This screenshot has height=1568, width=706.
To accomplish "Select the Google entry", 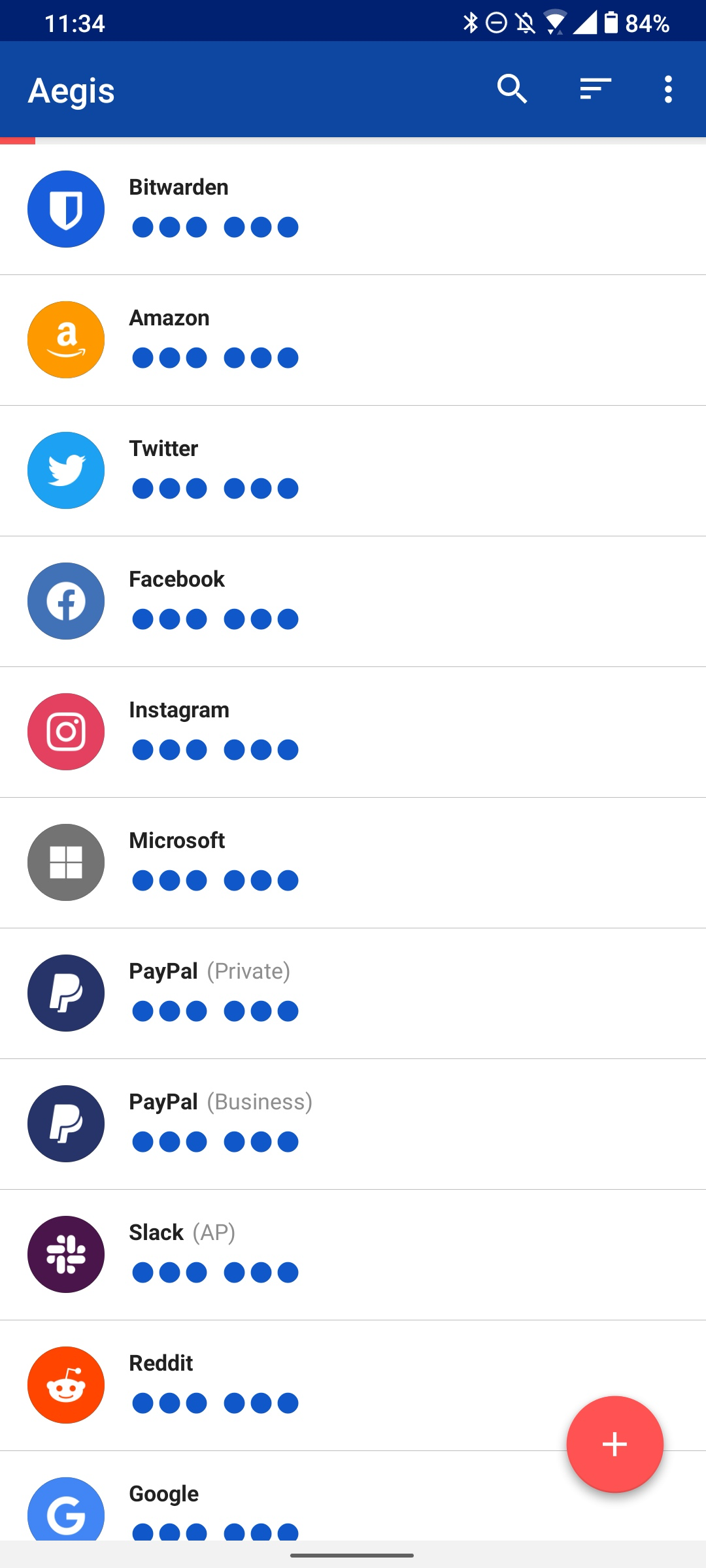I will tap(353, 1496).
